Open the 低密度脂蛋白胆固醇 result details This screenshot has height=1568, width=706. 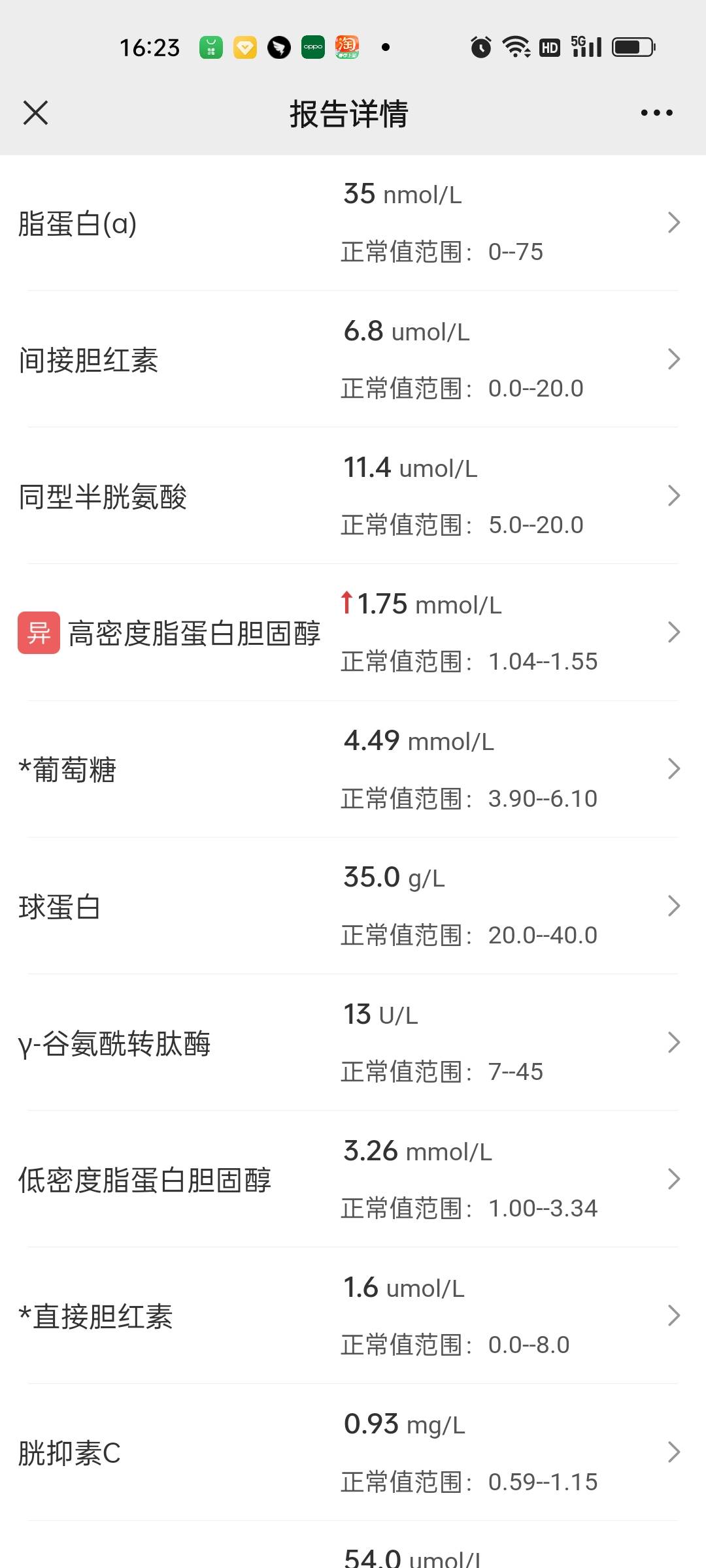675,1179
